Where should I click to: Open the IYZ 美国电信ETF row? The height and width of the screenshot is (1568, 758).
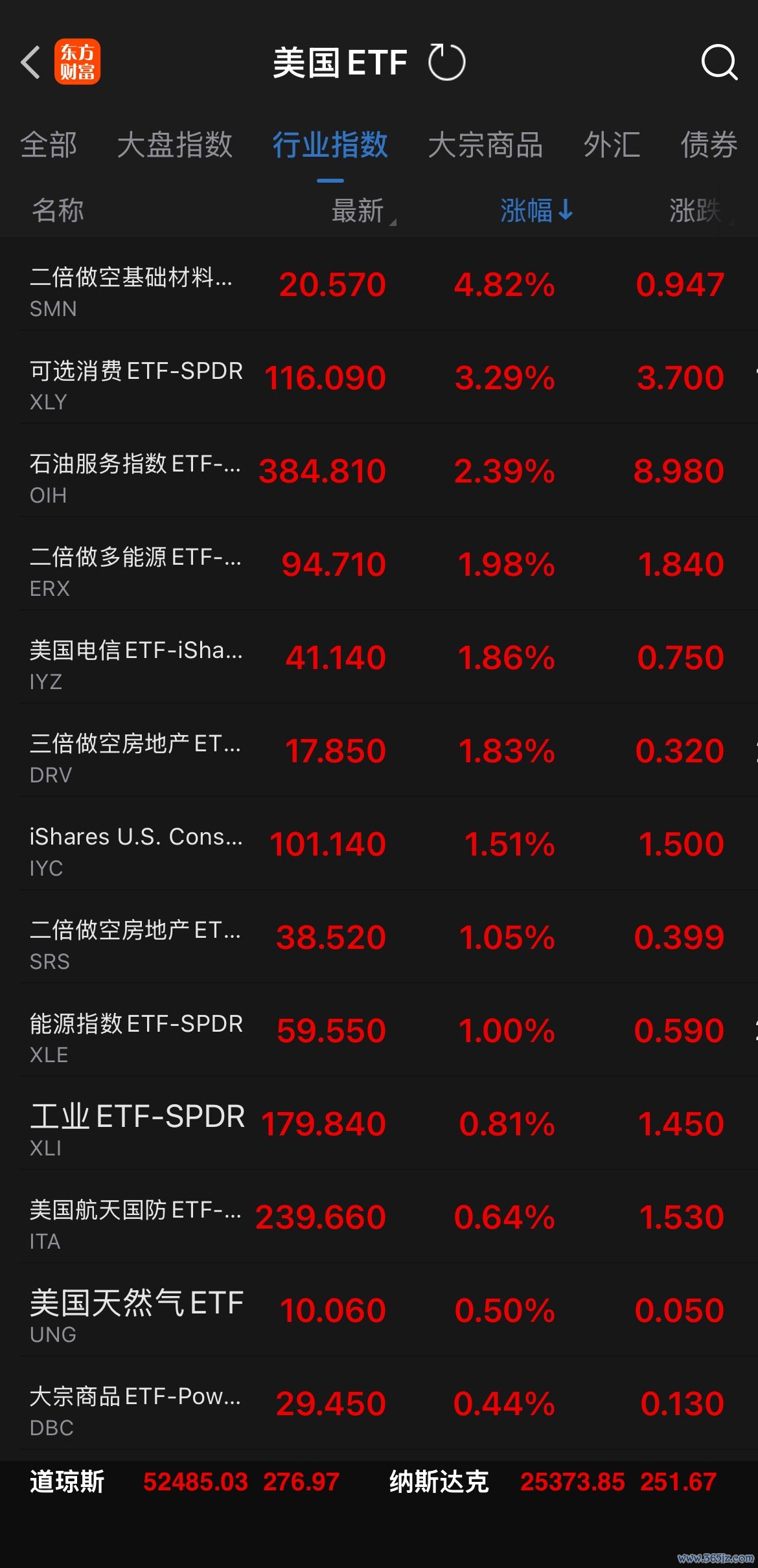coord(379,657)
